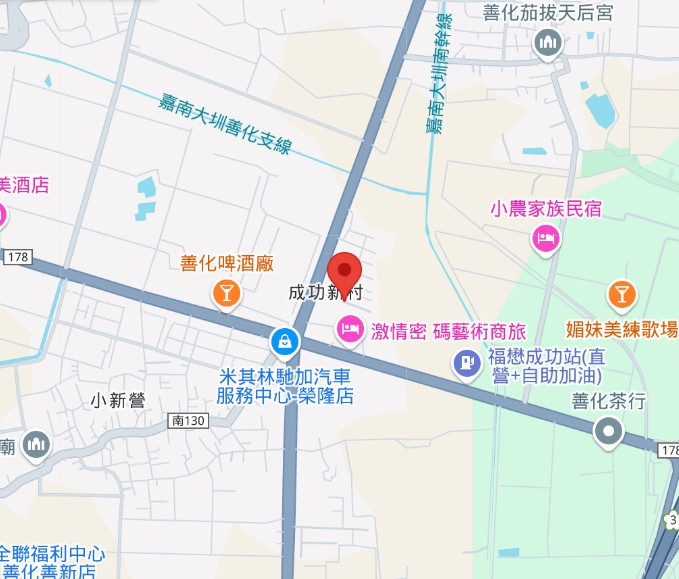Open the 善化茄拔天后宮 temple marker
679x579 pixels.
tap(547, 43)
